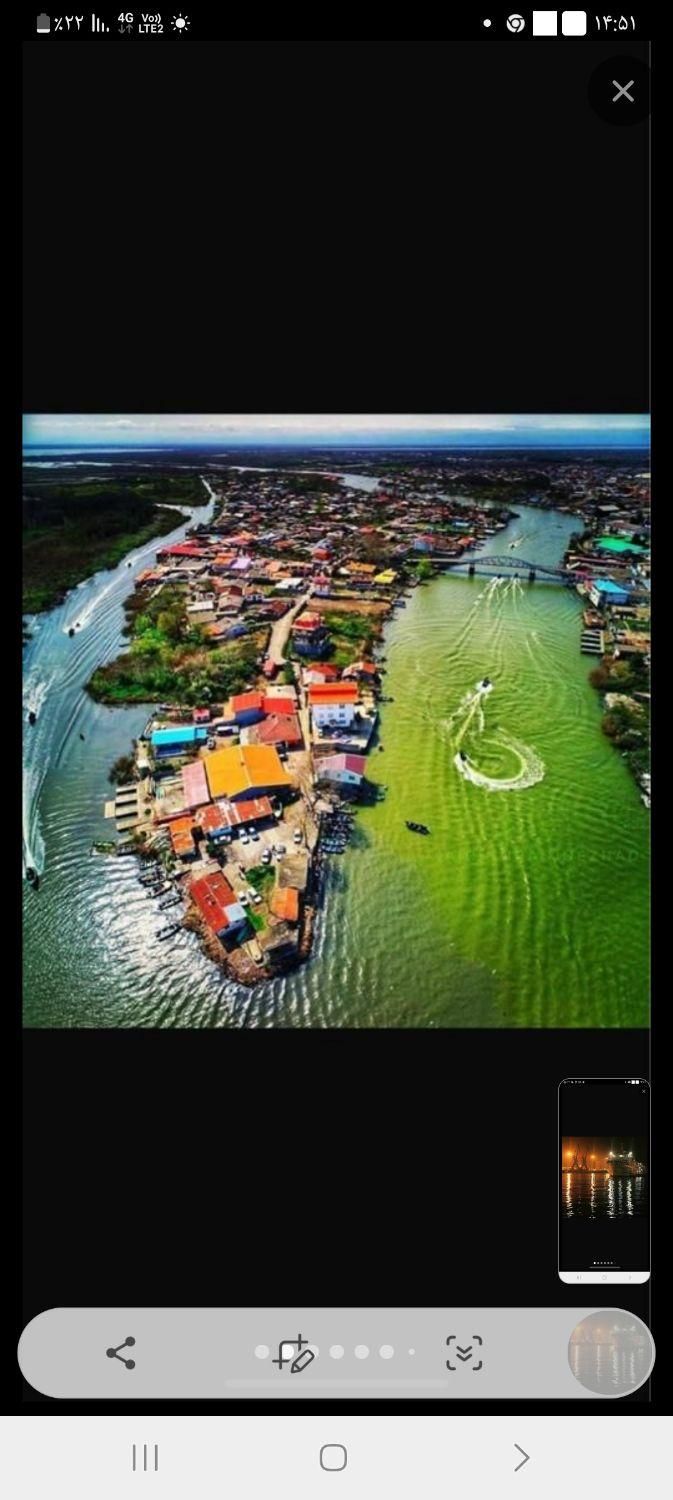Go to the home screen
The height and width of the screenshot is (1500, 673).
333,1457
